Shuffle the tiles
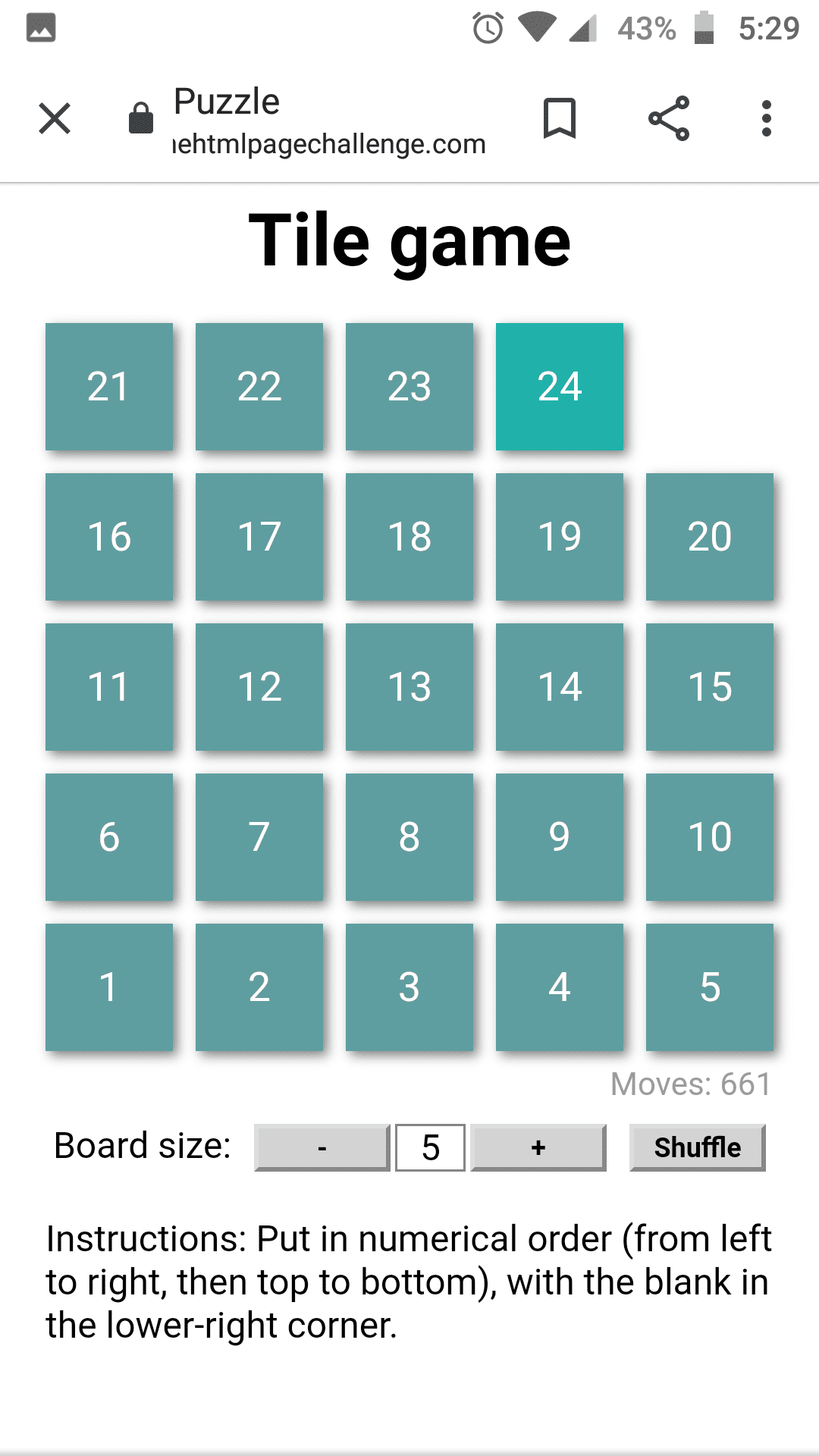Screen dimensions: 819x1456 click(697, 1147)
